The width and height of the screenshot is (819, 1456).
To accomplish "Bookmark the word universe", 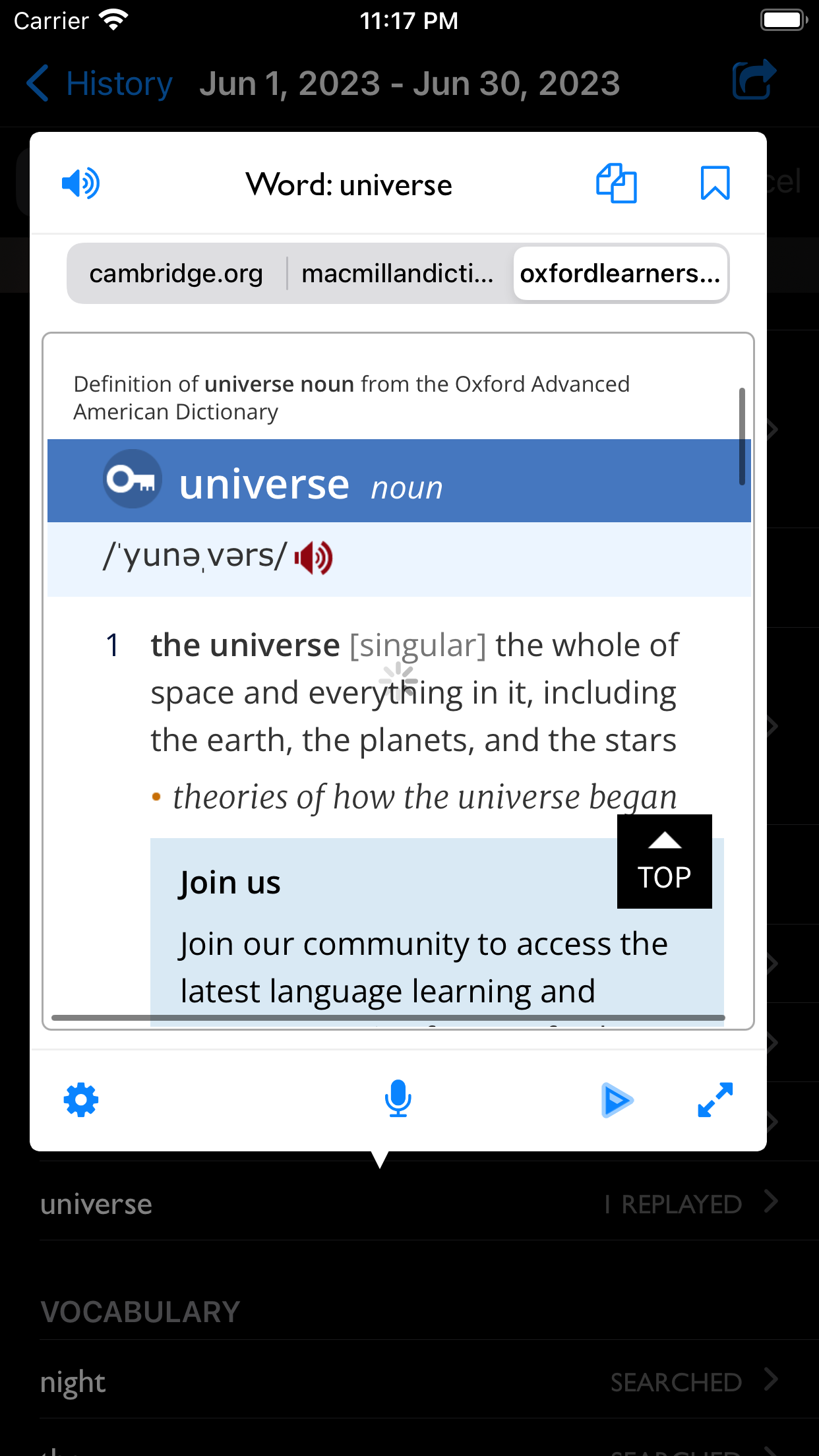I will point(715,183).
